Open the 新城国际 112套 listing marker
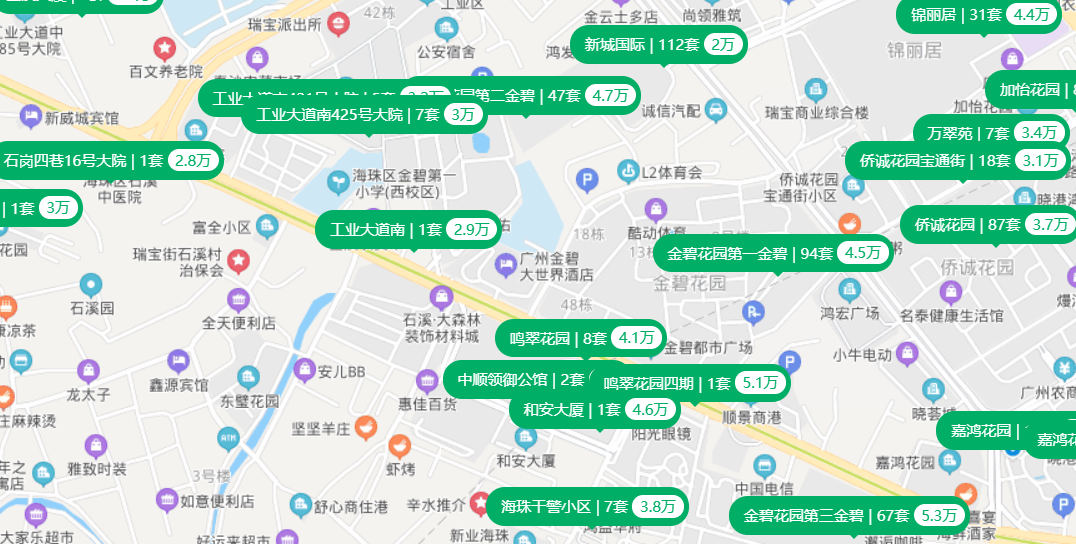The image size is (1076, 544). tap(659, 45)
